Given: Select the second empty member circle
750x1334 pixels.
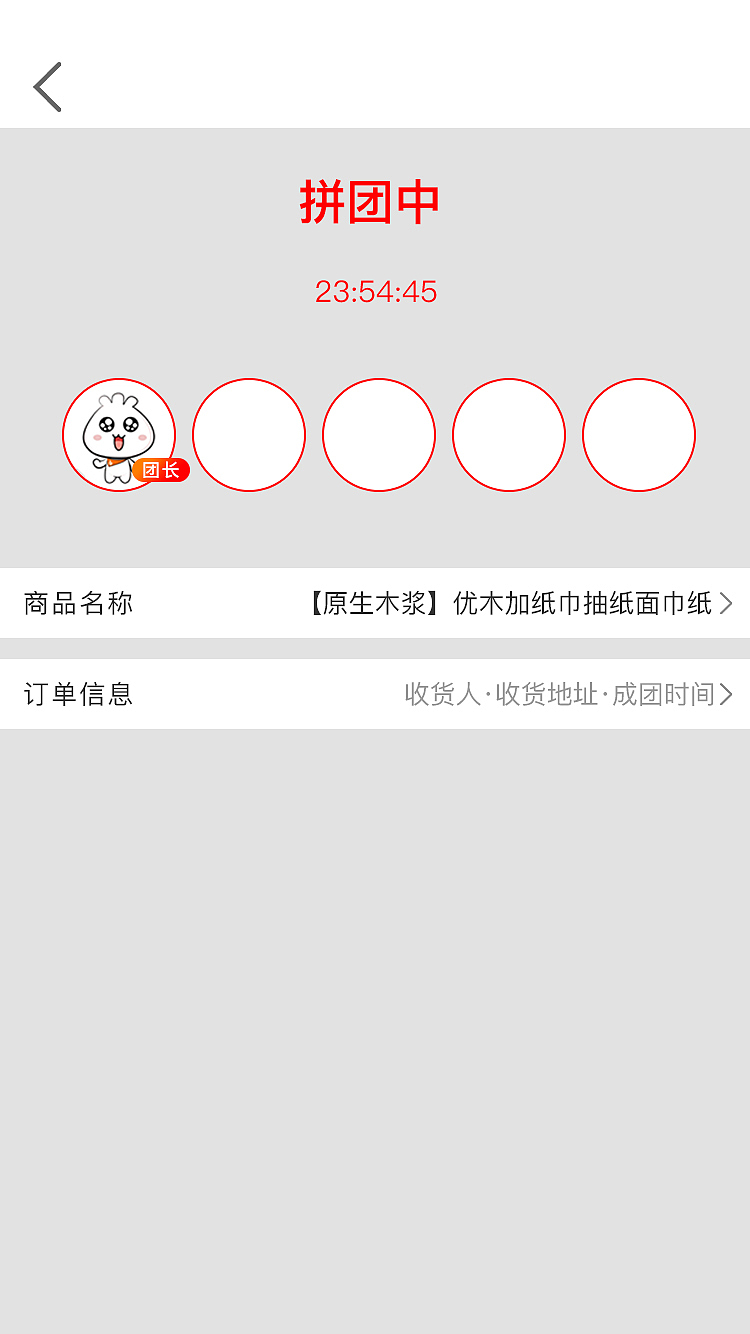Looking at the screenshot, I should (379, 434).
